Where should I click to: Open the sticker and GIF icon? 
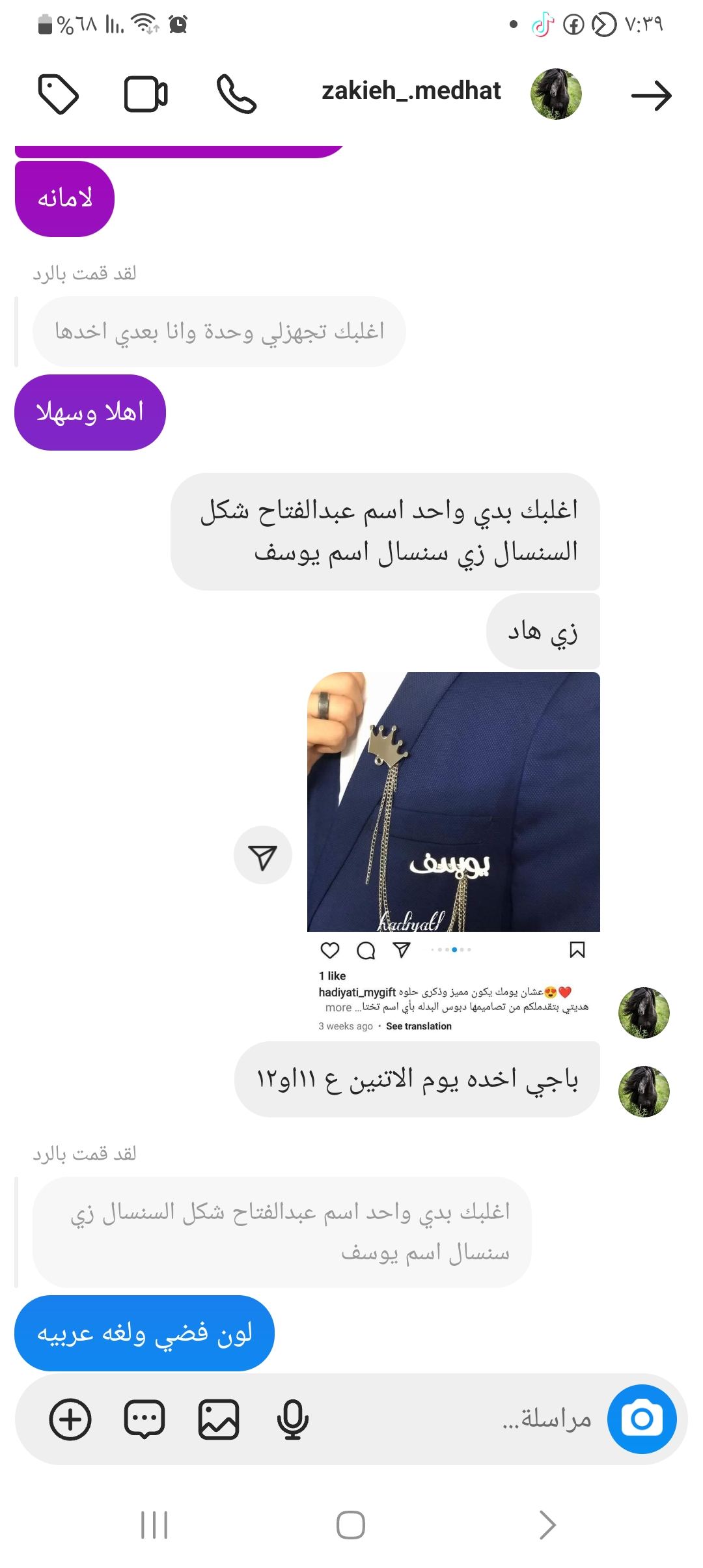point(145,1419)
